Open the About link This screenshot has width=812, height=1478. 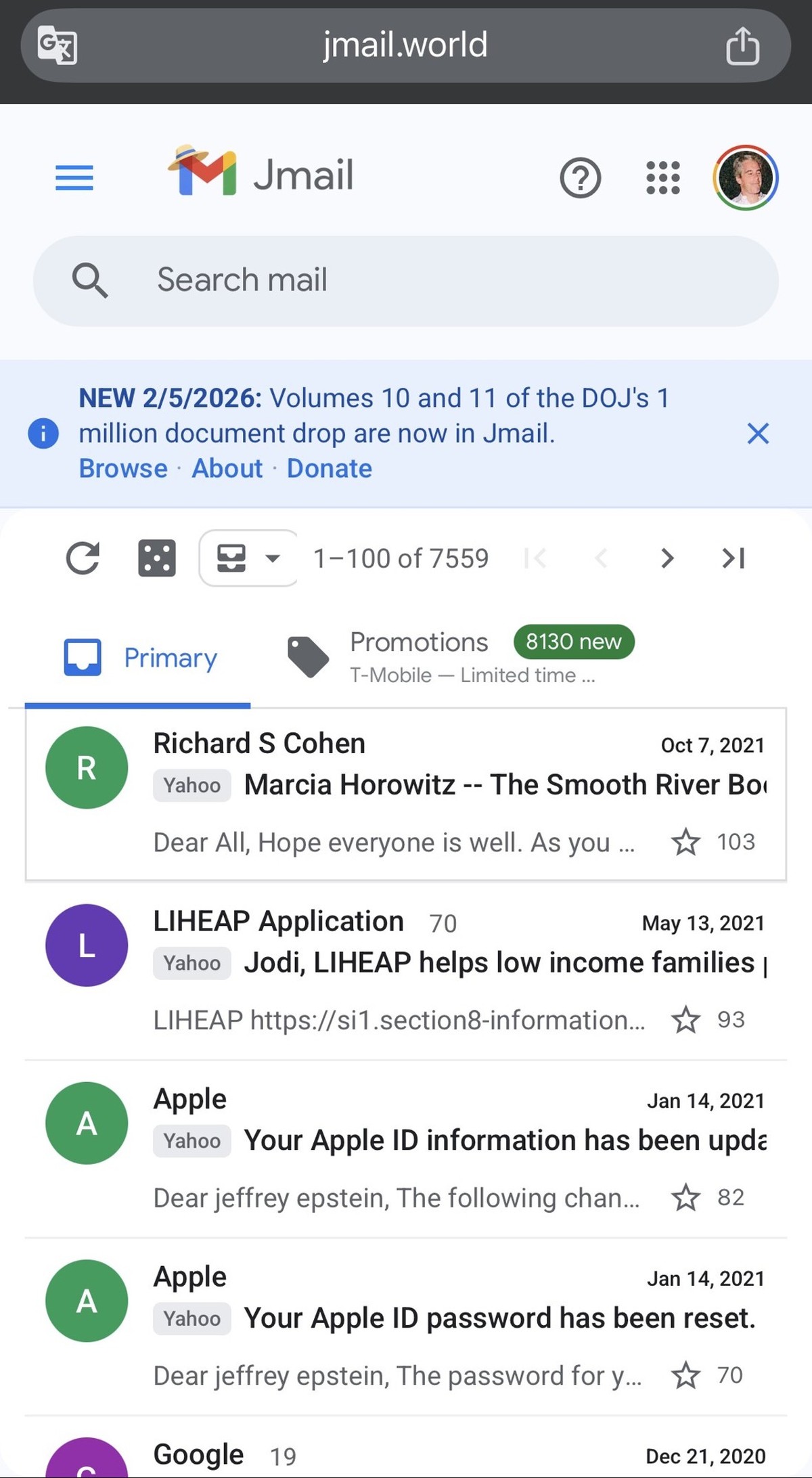[227, 468]
